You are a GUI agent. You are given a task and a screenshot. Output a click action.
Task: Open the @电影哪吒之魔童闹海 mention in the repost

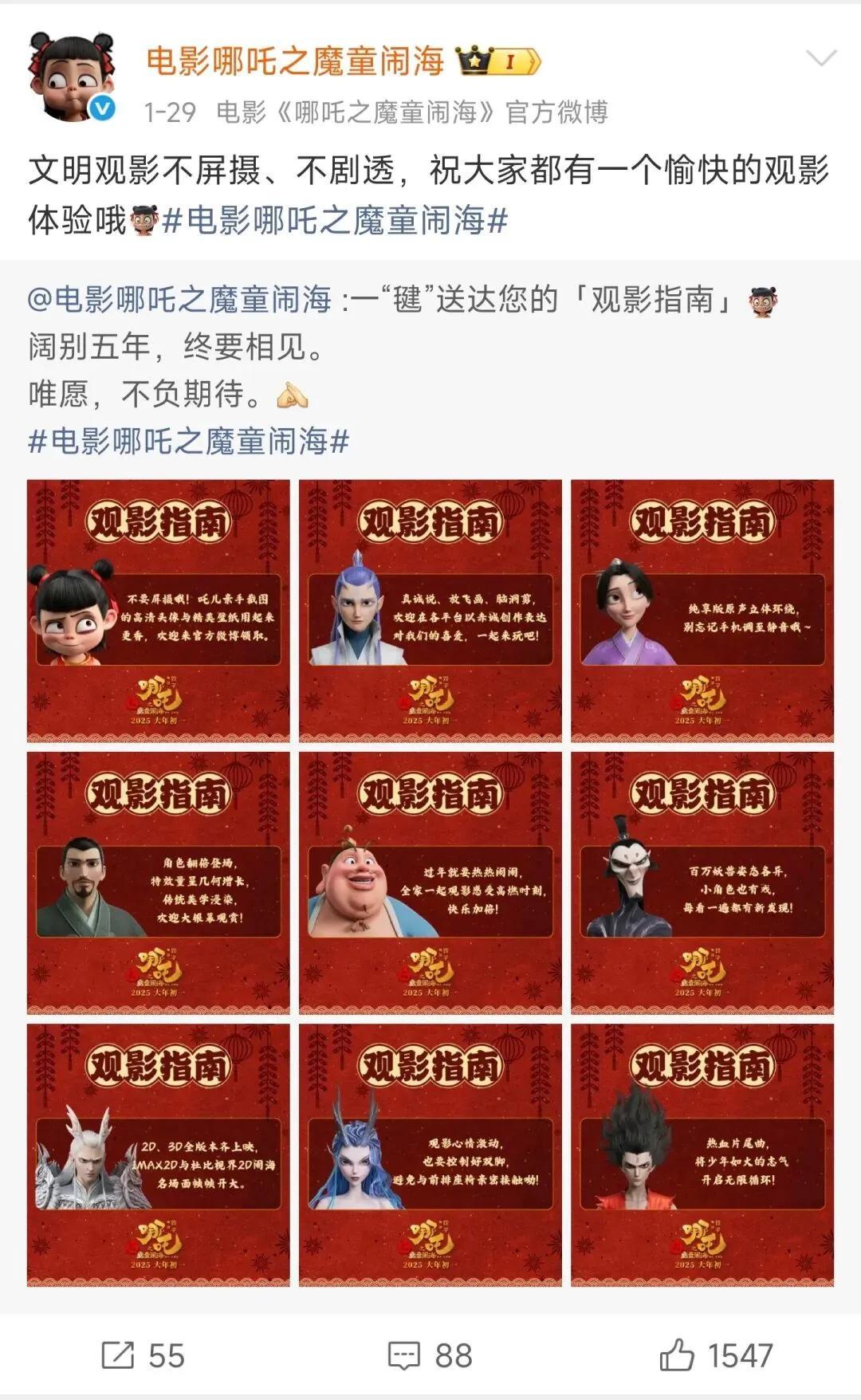(x=179, y=301)
